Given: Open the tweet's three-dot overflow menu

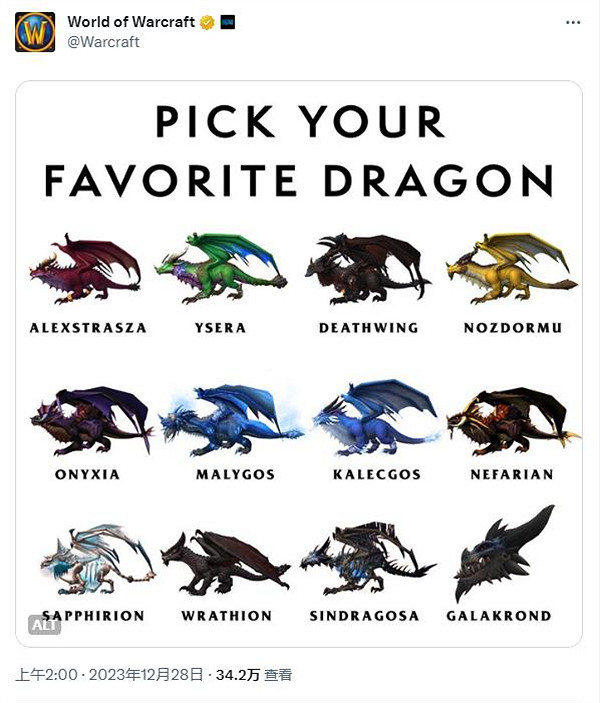Looking at the screenshot, I should (573, 22).
